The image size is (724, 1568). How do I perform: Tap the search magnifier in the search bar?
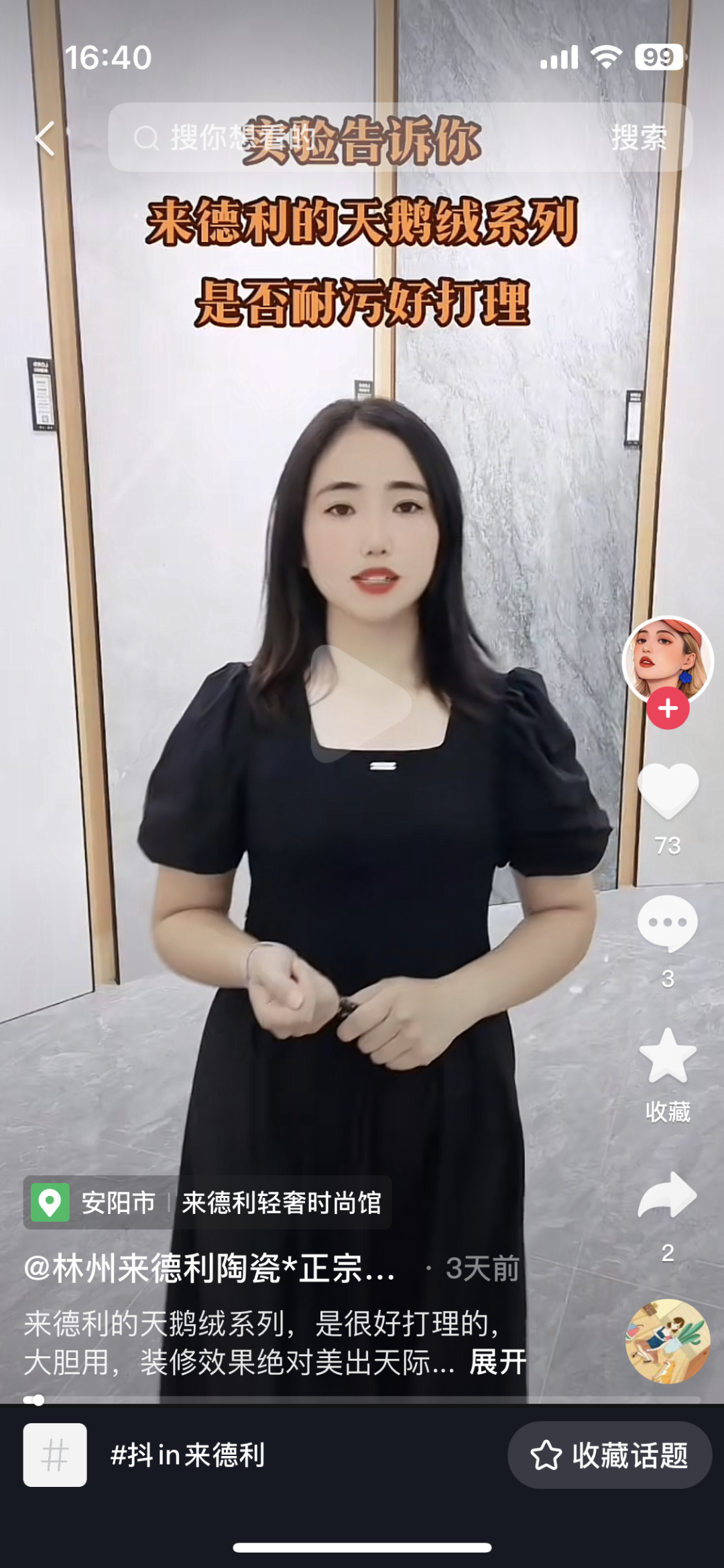coord(147,139)
